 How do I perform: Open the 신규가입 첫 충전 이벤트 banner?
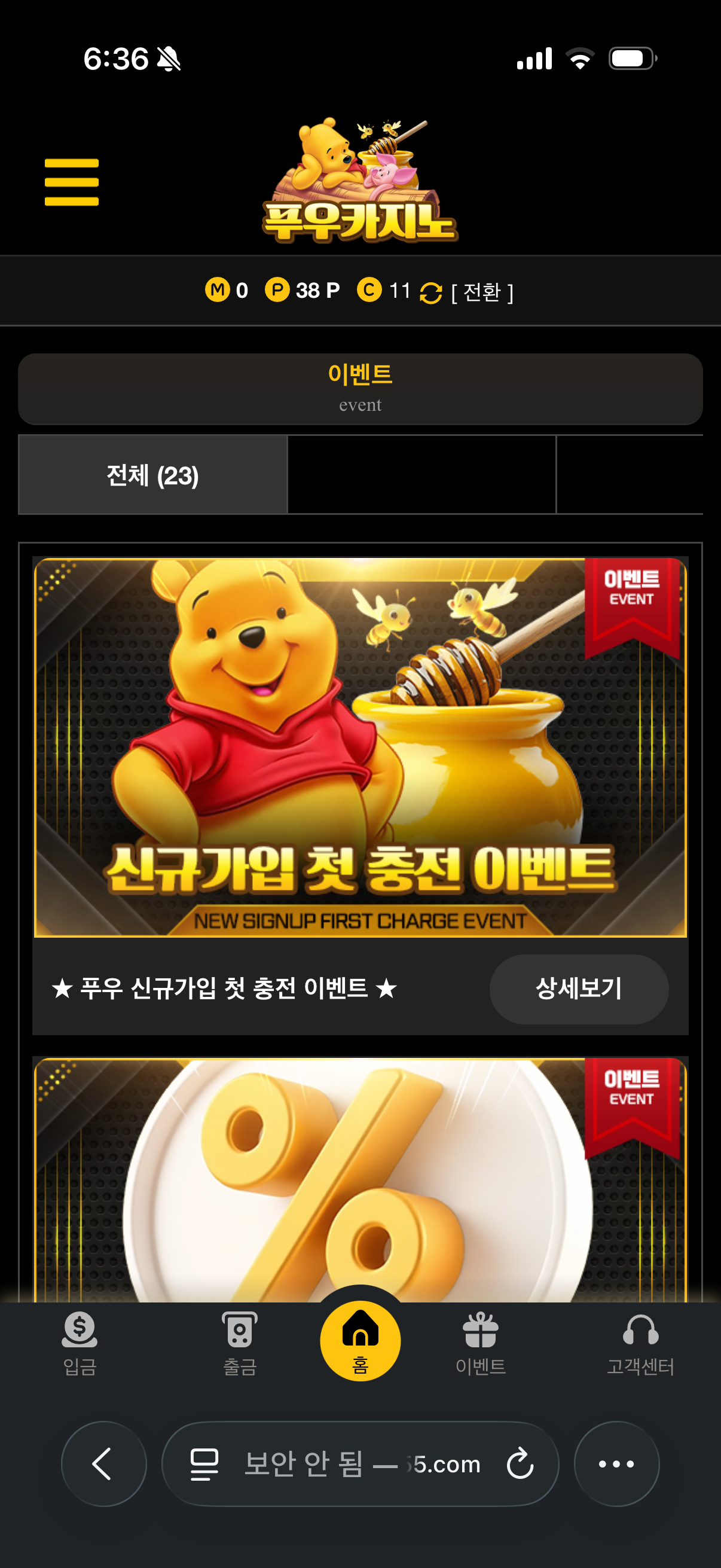(x=360, y=747)
